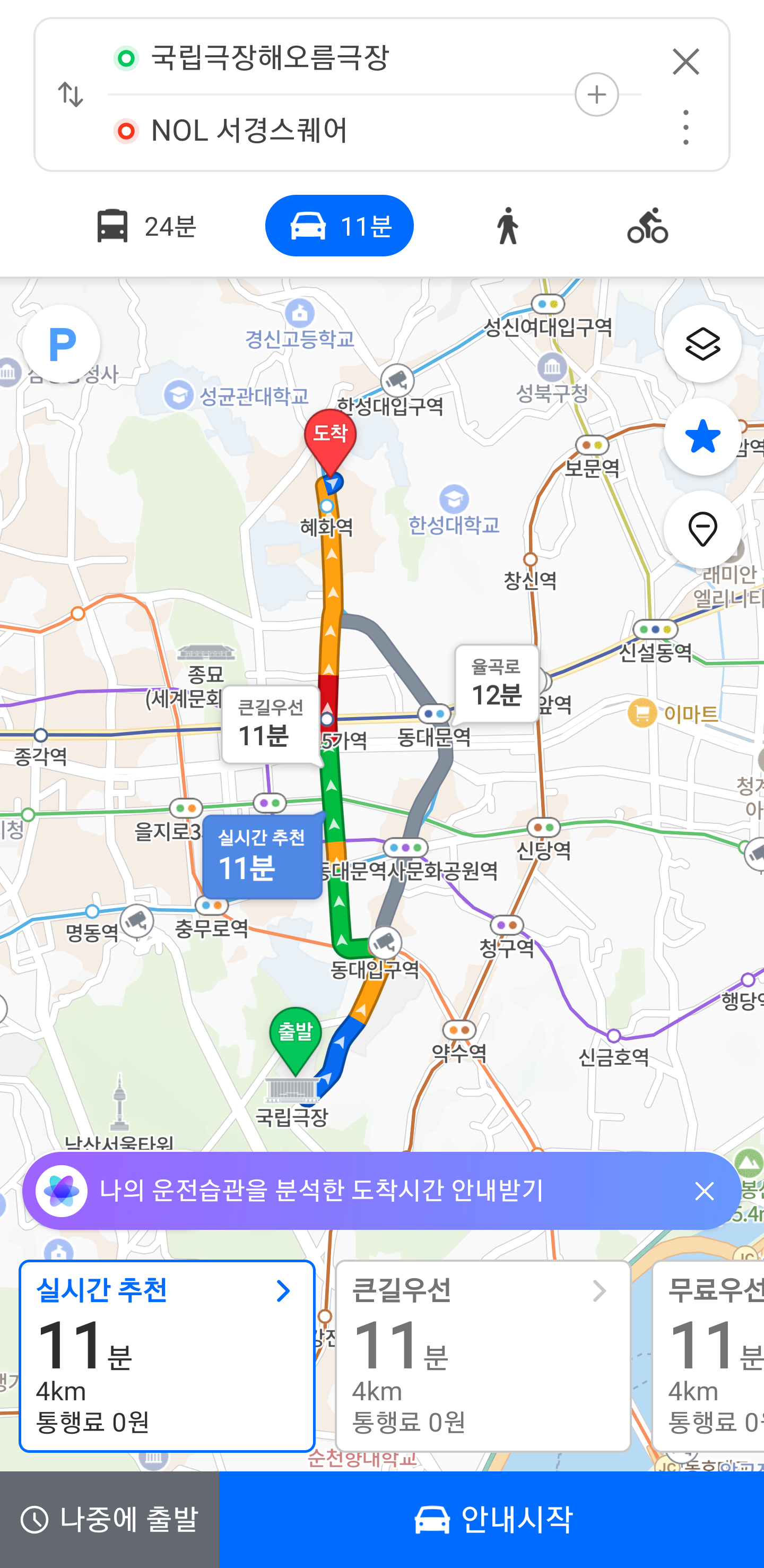Show parking lots on the map
The image size is (764, 1568).
pyautogui.click(x=62, y=344)
